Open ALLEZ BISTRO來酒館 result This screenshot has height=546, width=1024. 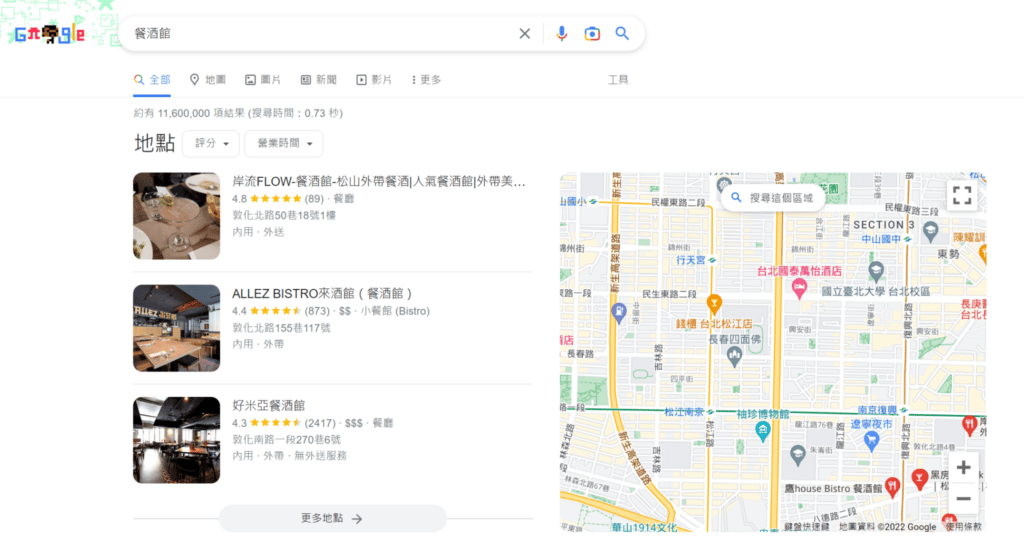pos(323,293)
